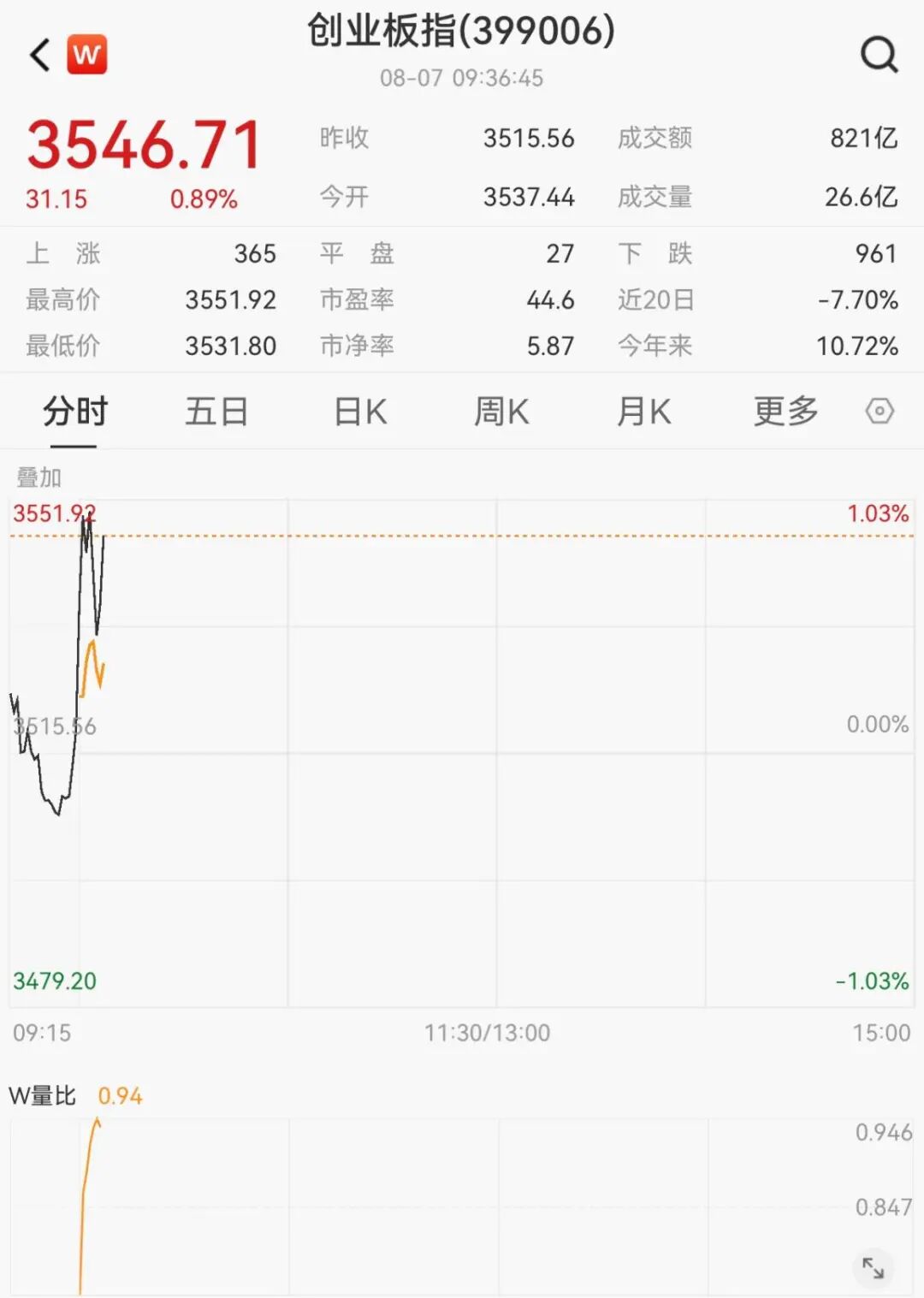Tap the W量比 indicator label

(43, 1095)
